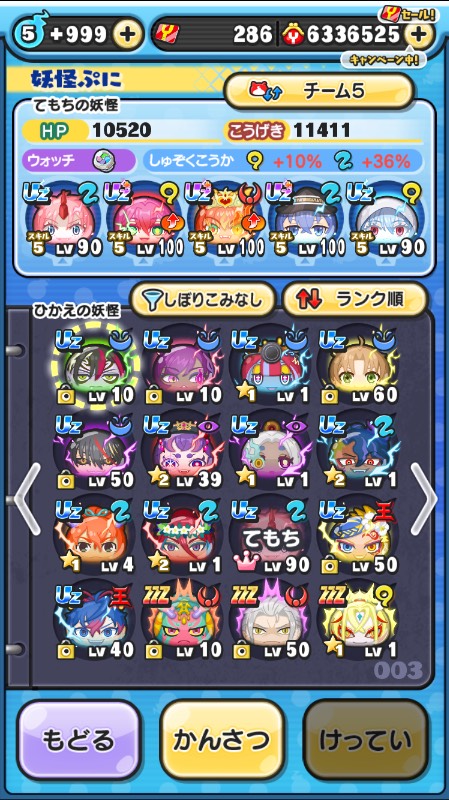
Task: Select the reserve yokai at Lv 39
Action: [183, 451]
